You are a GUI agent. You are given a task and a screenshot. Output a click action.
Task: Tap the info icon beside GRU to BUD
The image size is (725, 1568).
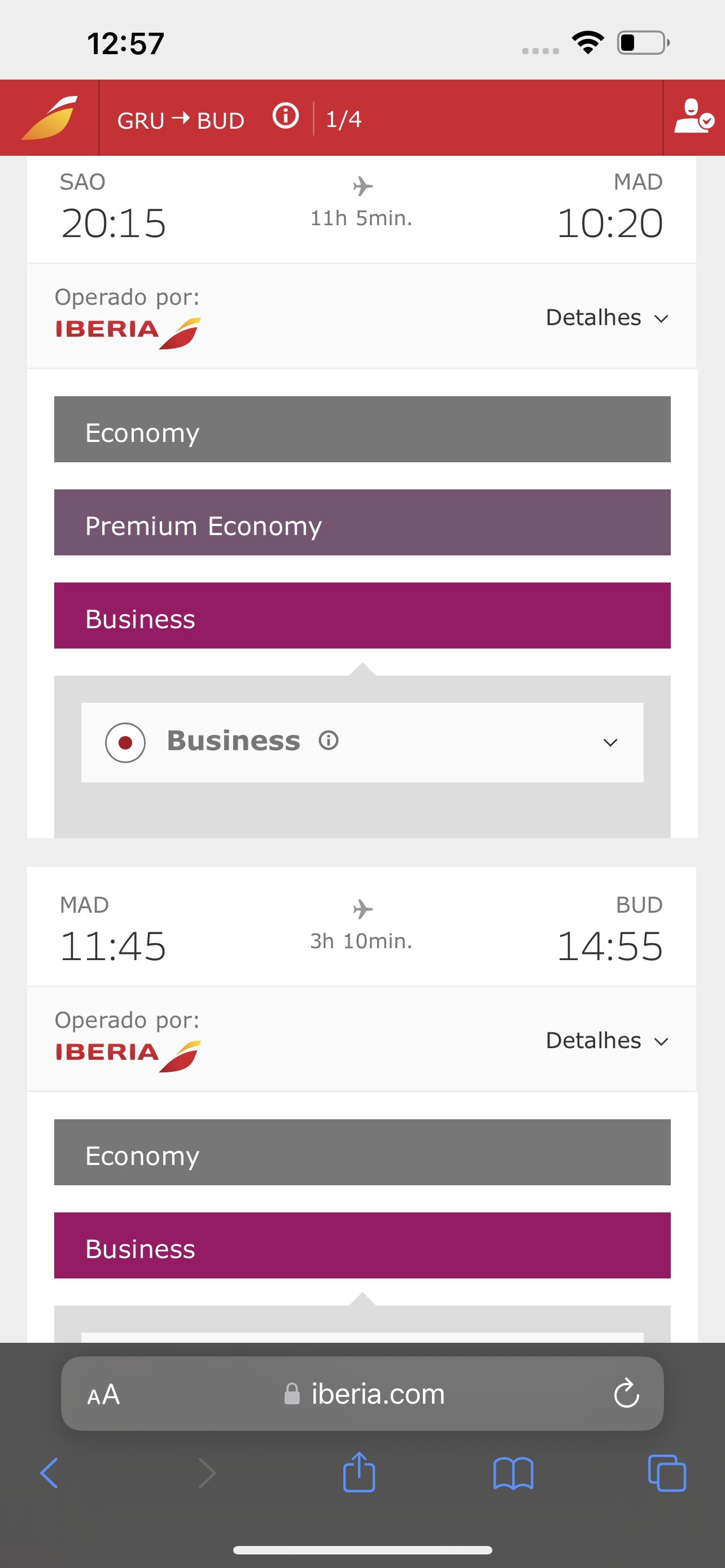coord(286,116)
